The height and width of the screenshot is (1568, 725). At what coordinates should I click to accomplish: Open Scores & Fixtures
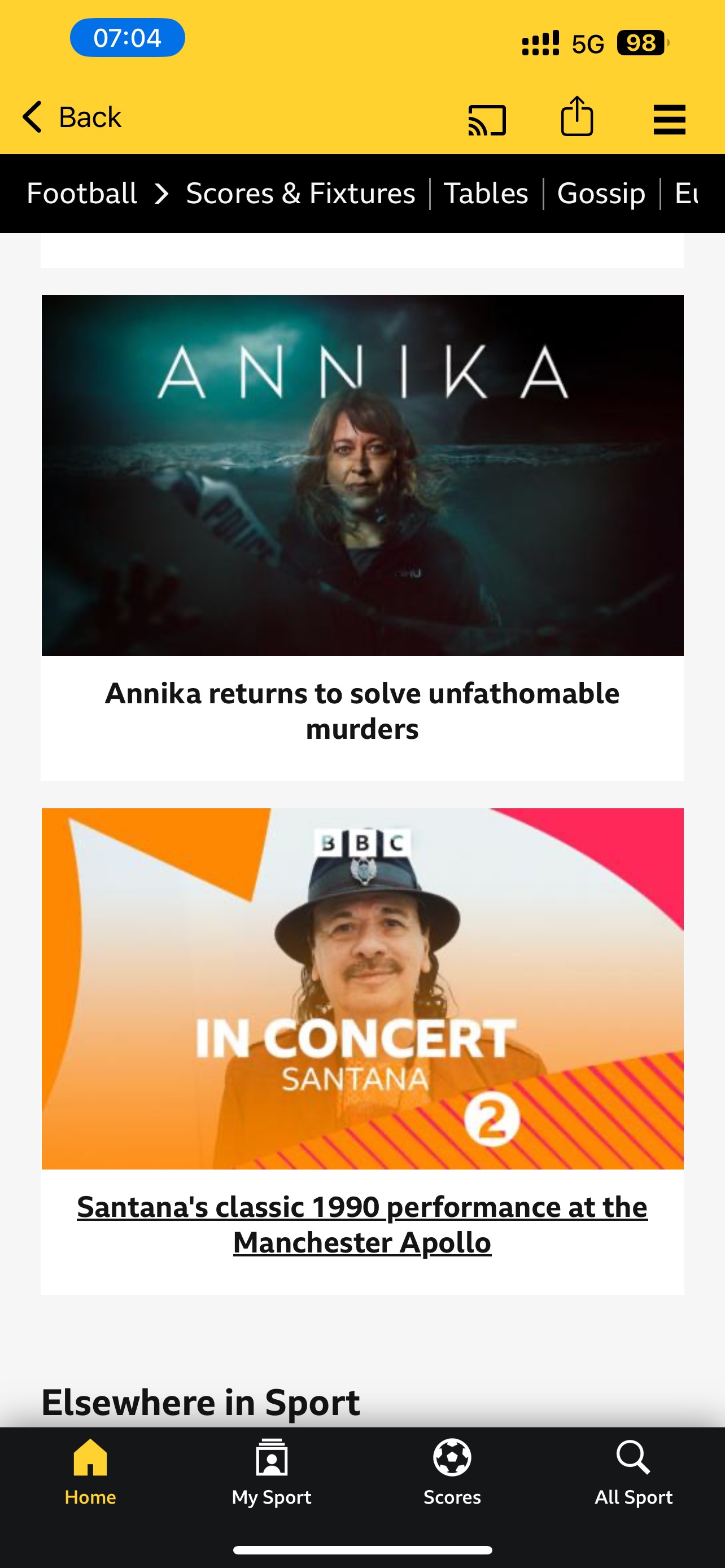300,194
